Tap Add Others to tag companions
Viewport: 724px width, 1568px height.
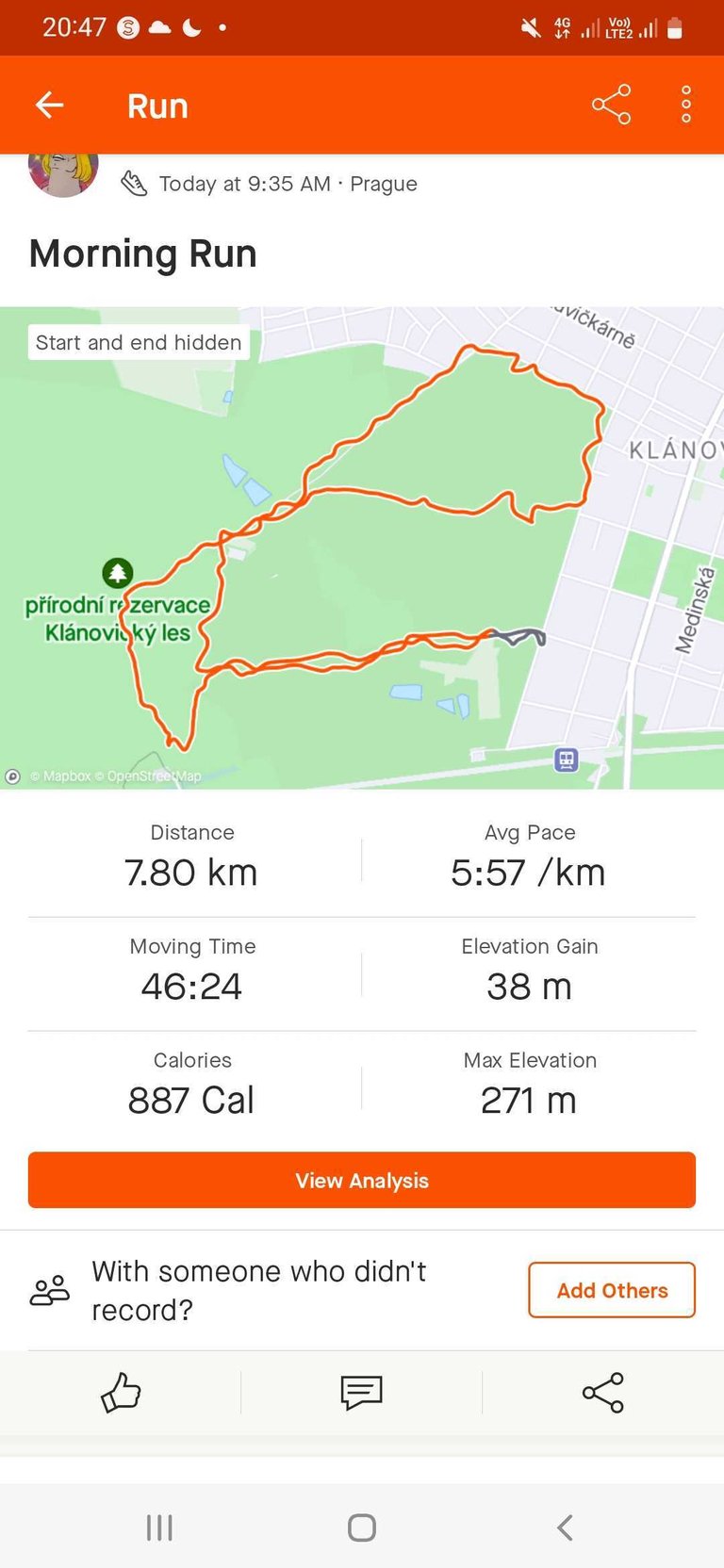[612, 1290]
